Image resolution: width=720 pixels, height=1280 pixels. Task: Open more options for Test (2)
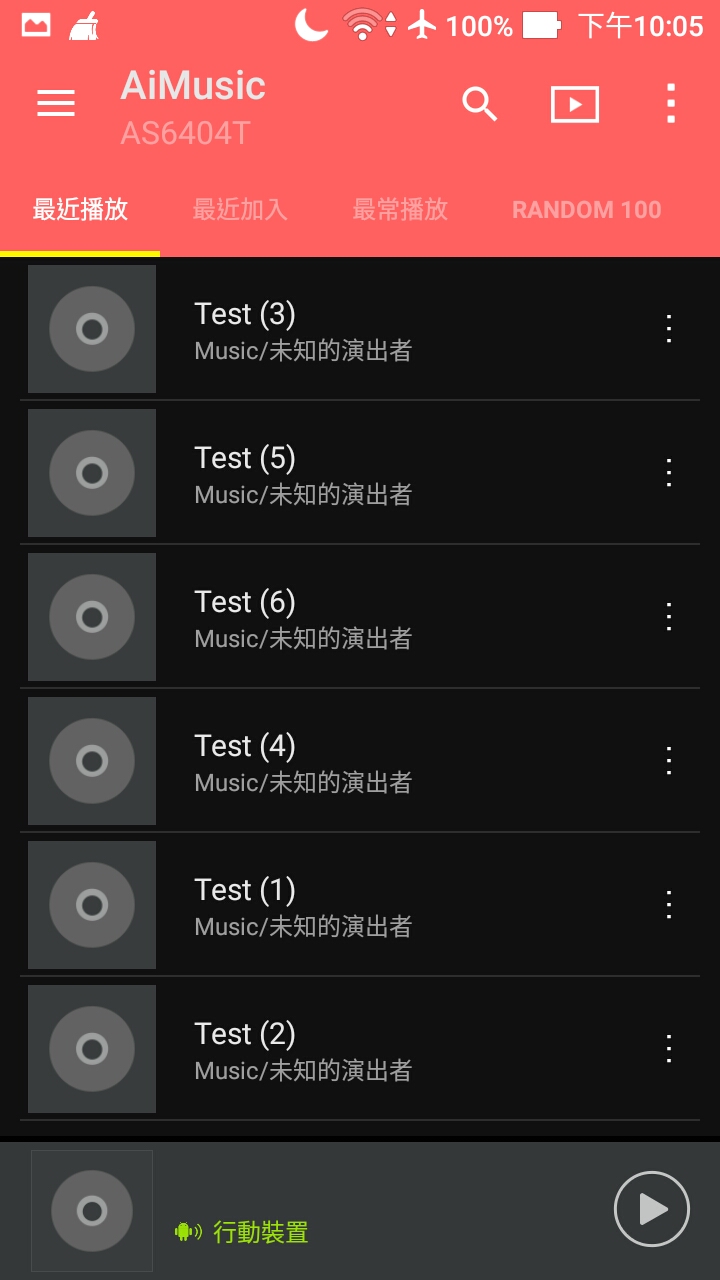pyautogui.click(x=669, y=1049)
